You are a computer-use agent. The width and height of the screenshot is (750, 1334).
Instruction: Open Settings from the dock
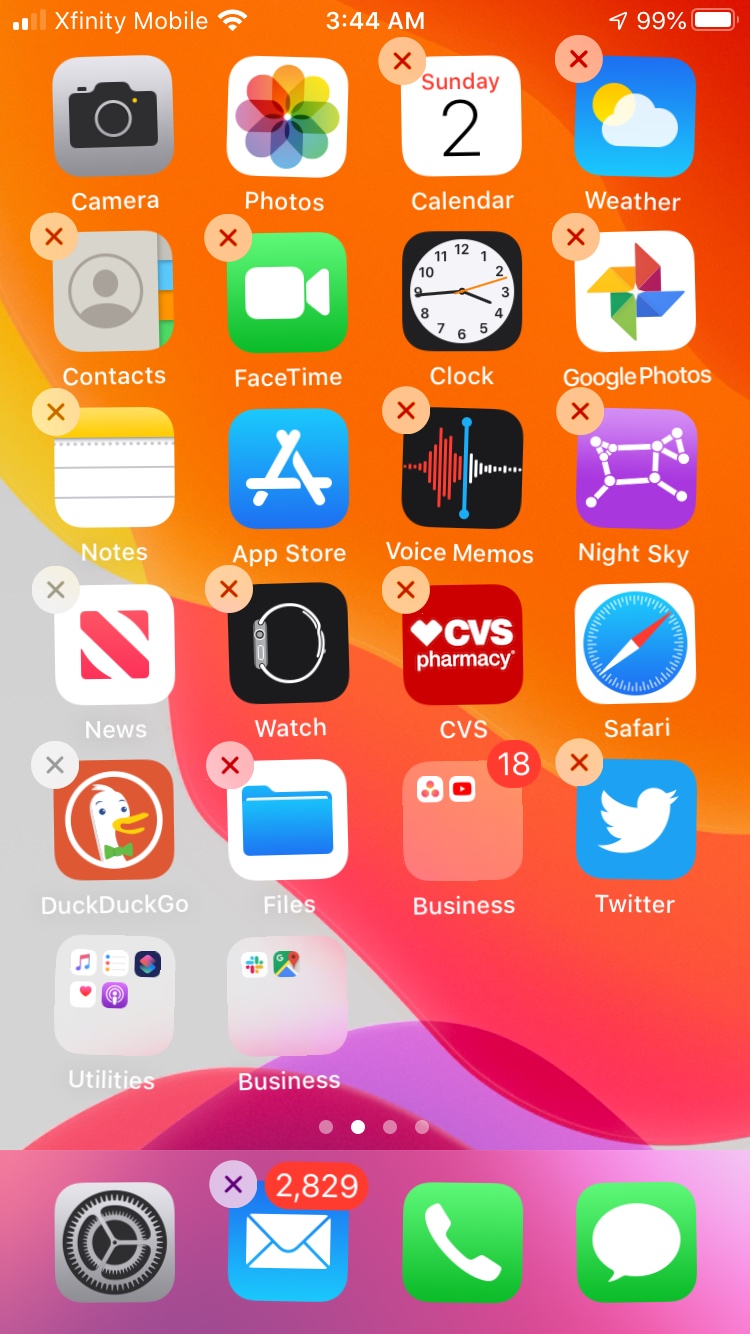(x=114, y=1243)
